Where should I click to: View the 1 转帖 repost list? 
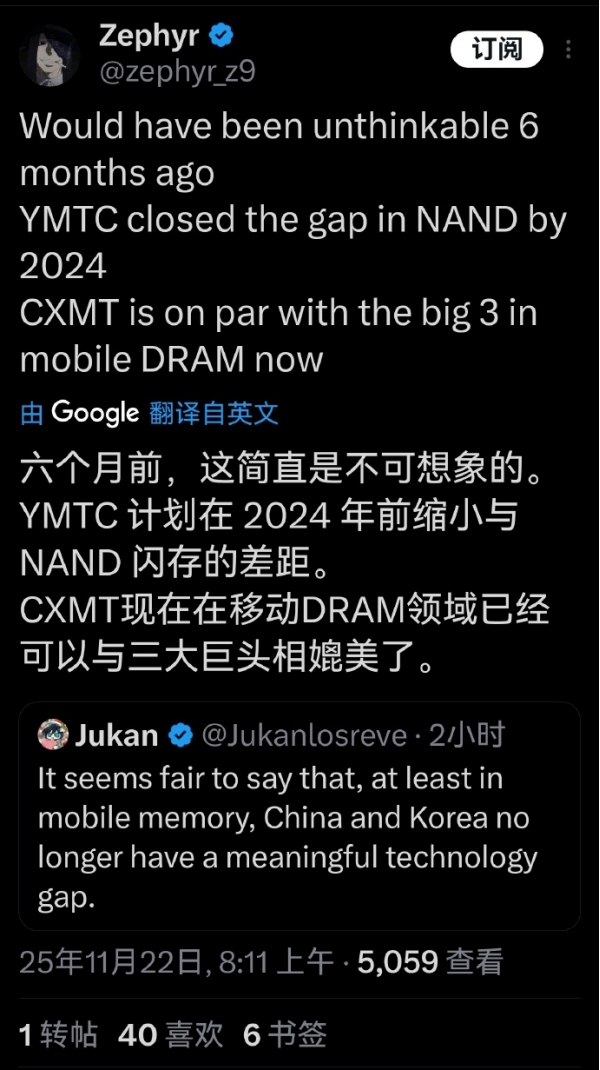58,1034
